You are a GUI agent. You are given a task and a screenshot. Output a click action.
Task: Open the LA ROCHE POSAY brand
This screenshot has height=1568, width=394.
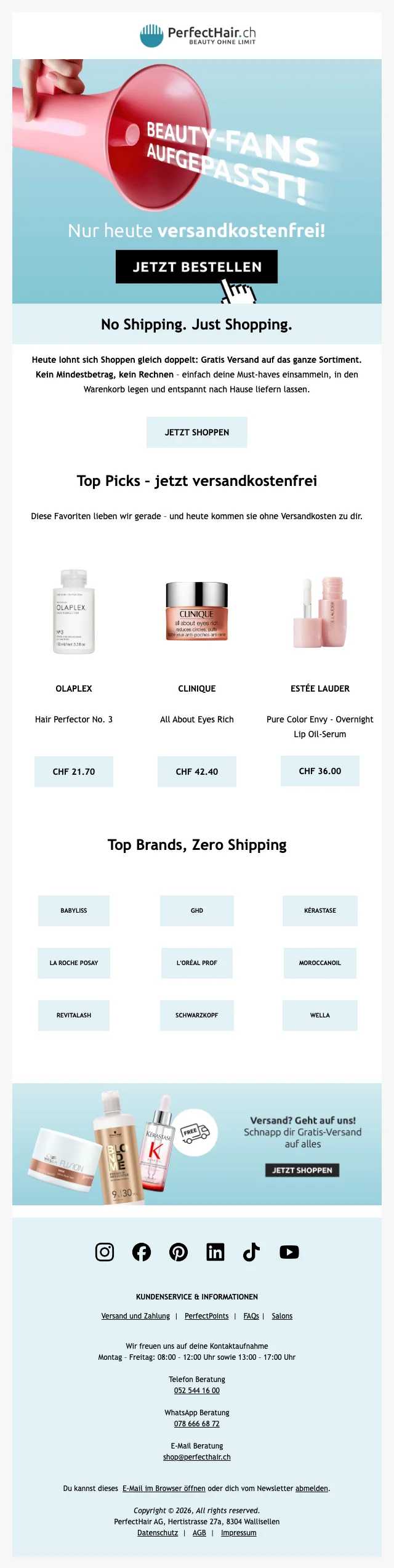point(74,963)
